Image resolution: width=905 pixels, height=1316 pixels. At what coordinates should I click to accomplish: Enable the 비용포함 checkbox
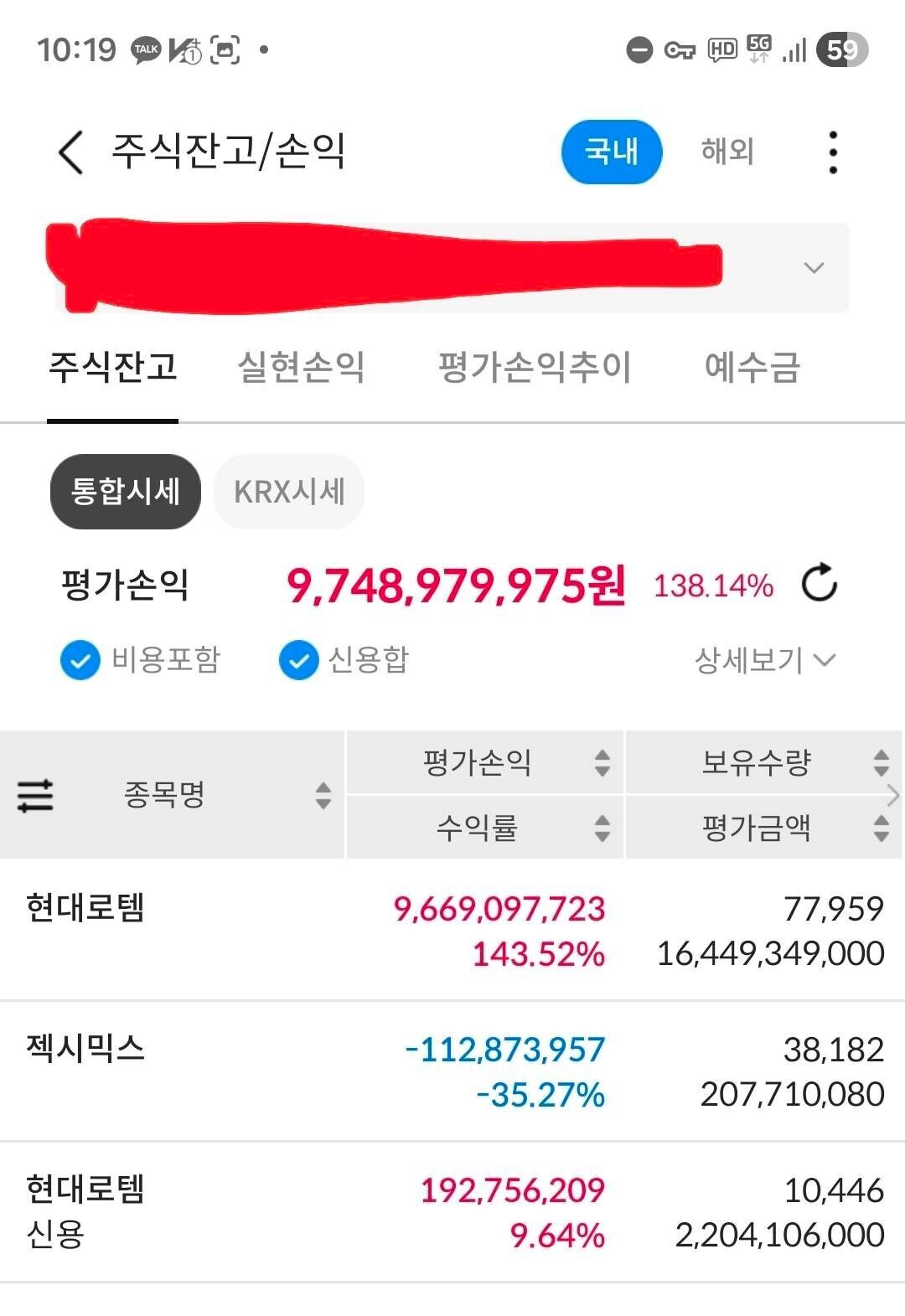click(x=80, y=662)
